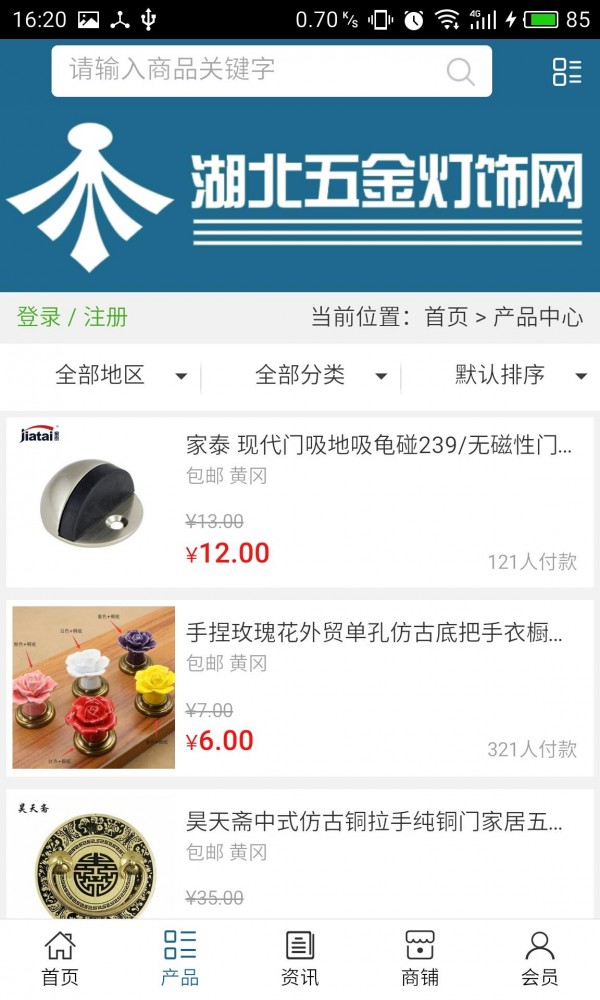This screenshot has height=1000, width=600.
Task: Go to the 商铺 tab
Action: (x=420, y=958)
